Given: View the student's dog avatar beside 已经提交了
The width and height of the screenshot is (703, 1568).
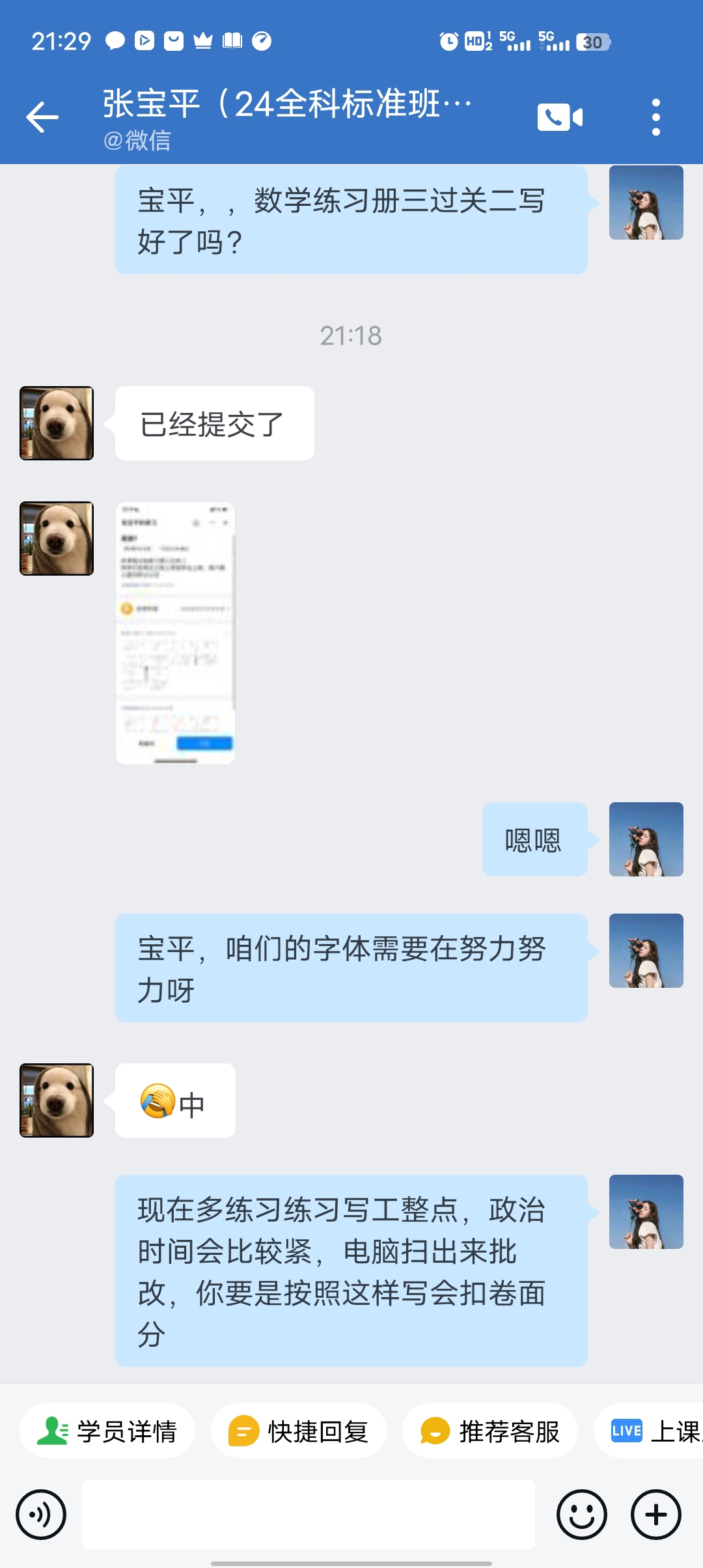Looking at the screenshot, I should point(57,423).
